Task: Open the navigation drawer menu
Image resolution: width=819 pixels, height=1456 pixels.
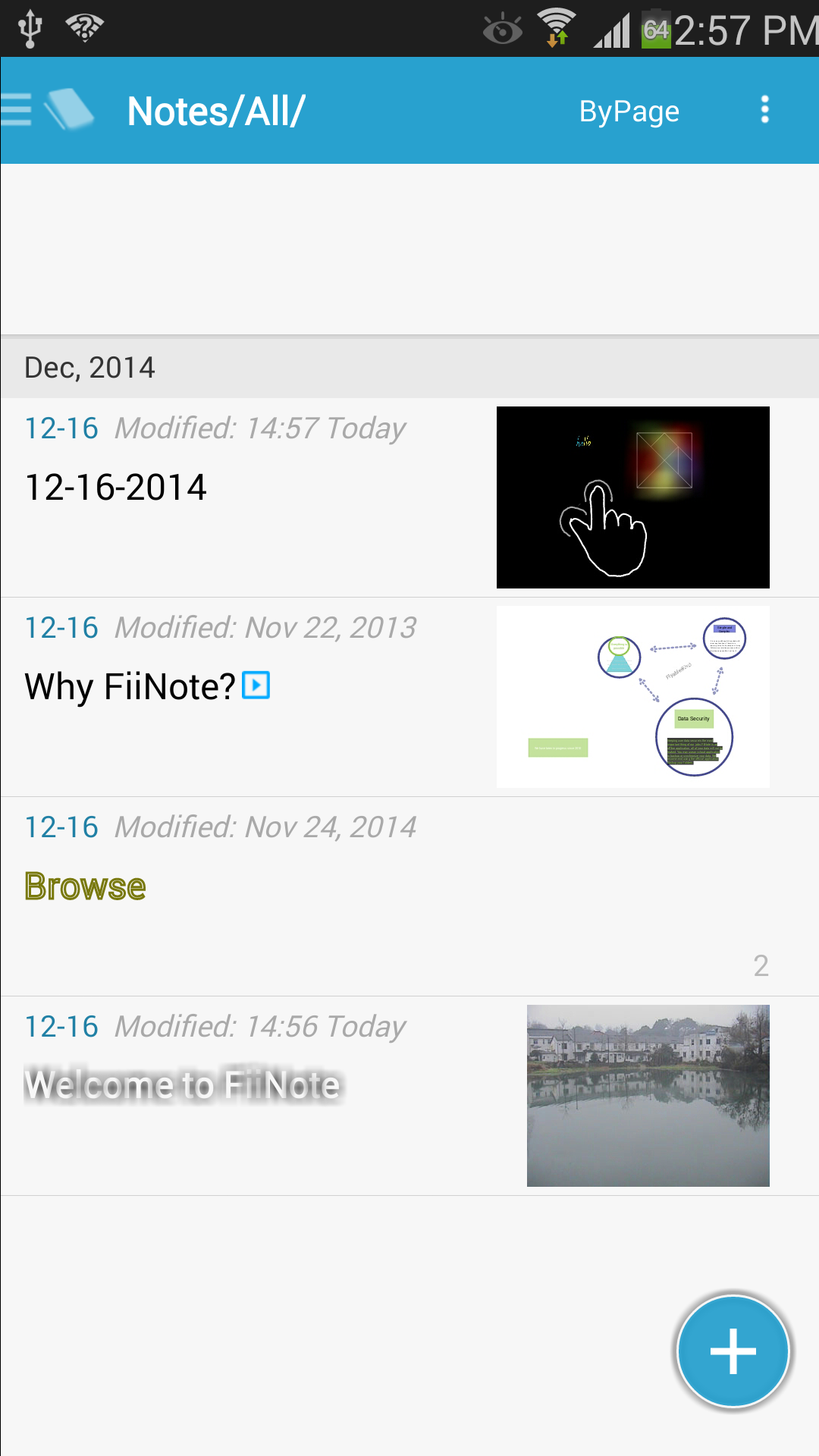Action: (x=18, y=110)
